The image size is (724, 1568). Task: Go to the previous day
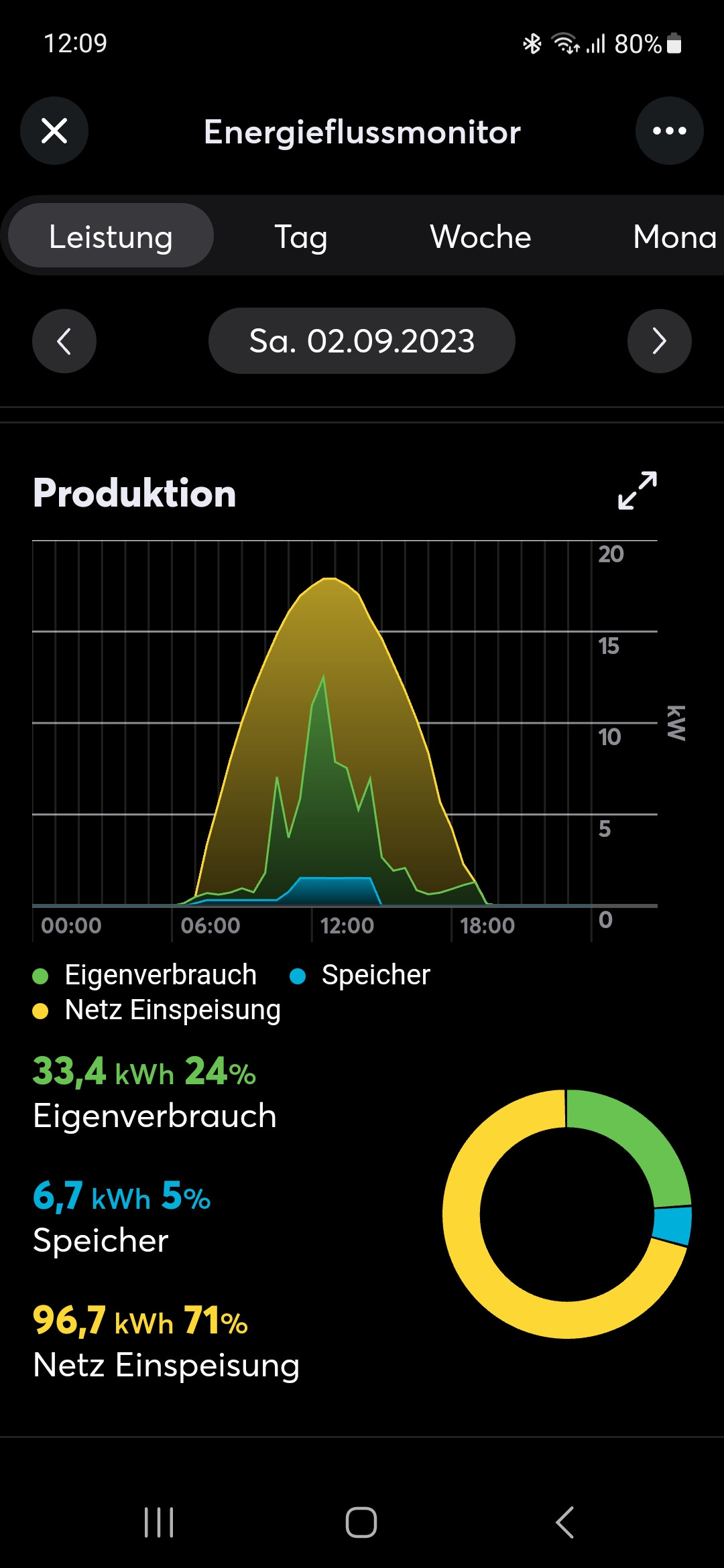coord(64,341)
